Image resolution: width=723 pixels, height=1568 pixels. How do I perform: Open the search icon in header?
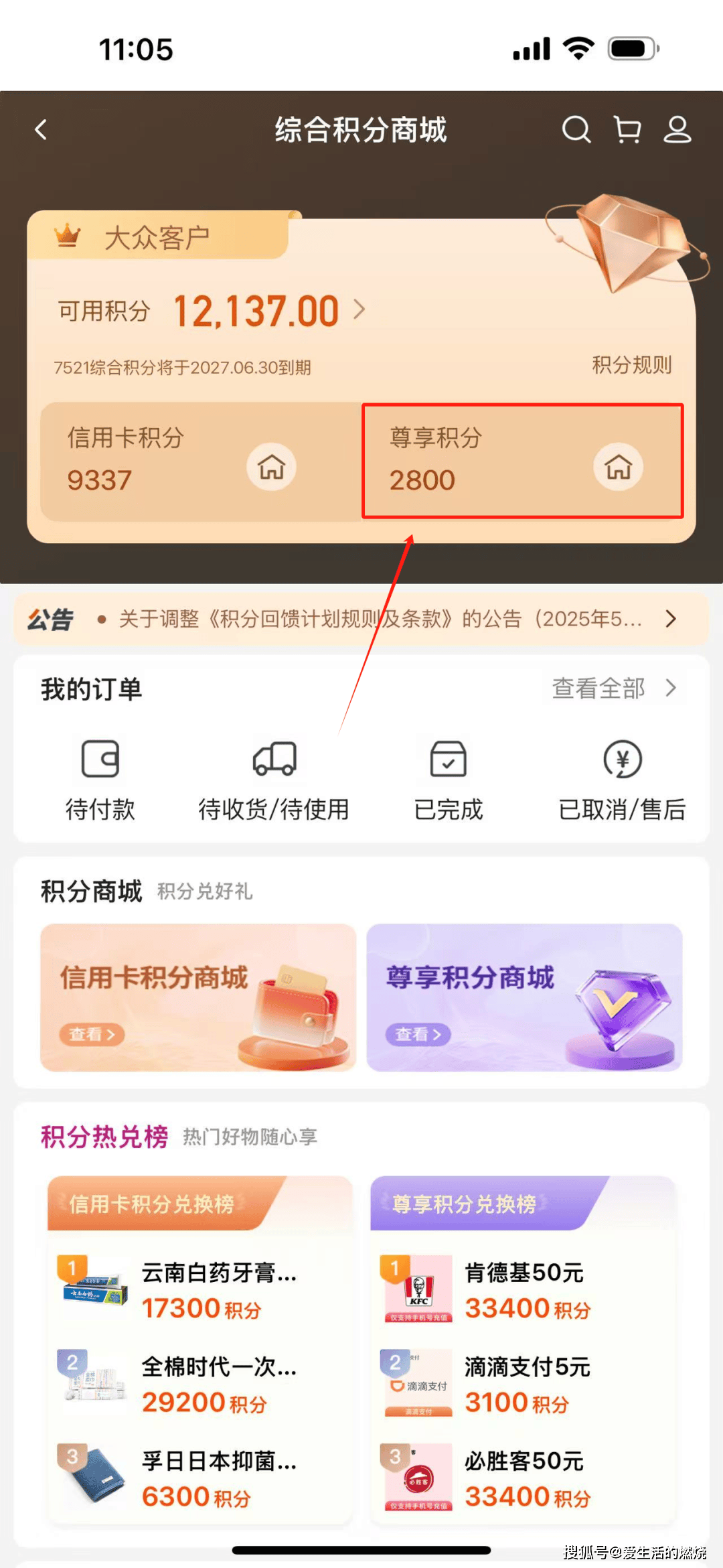(576, 130)
